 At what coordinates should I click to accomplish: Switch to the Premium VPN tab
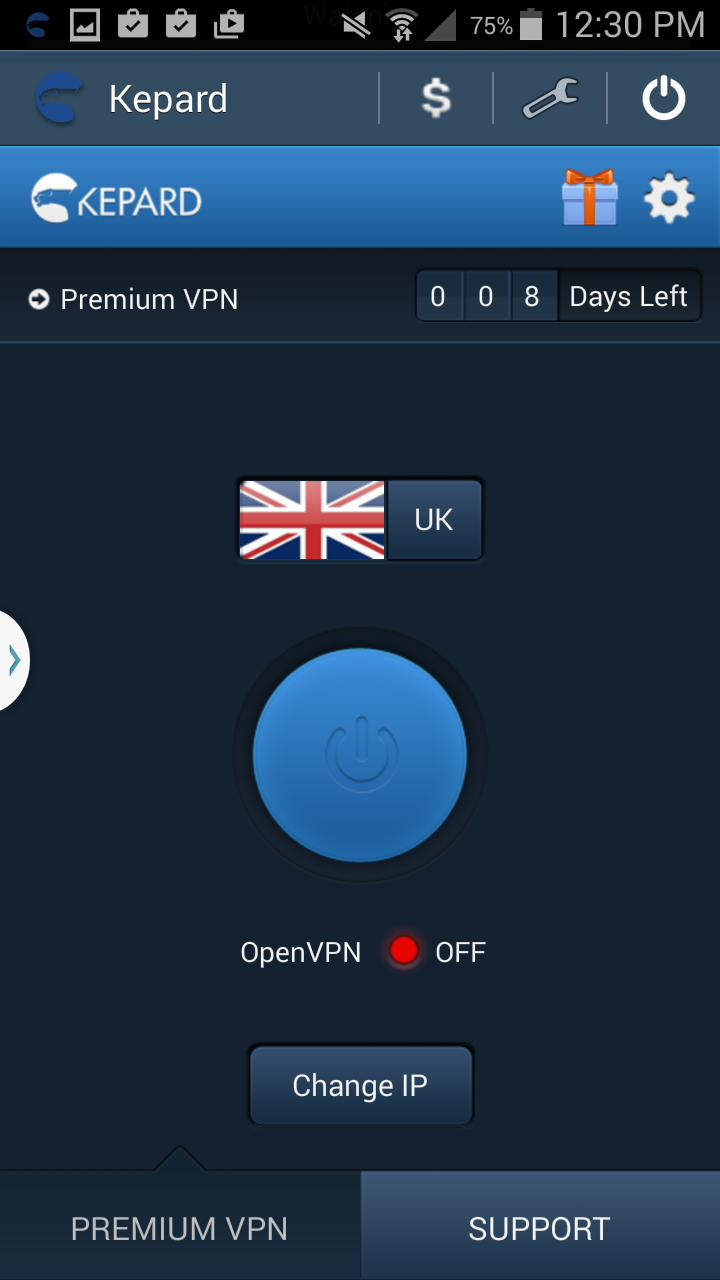click(x=180, y=1228)
